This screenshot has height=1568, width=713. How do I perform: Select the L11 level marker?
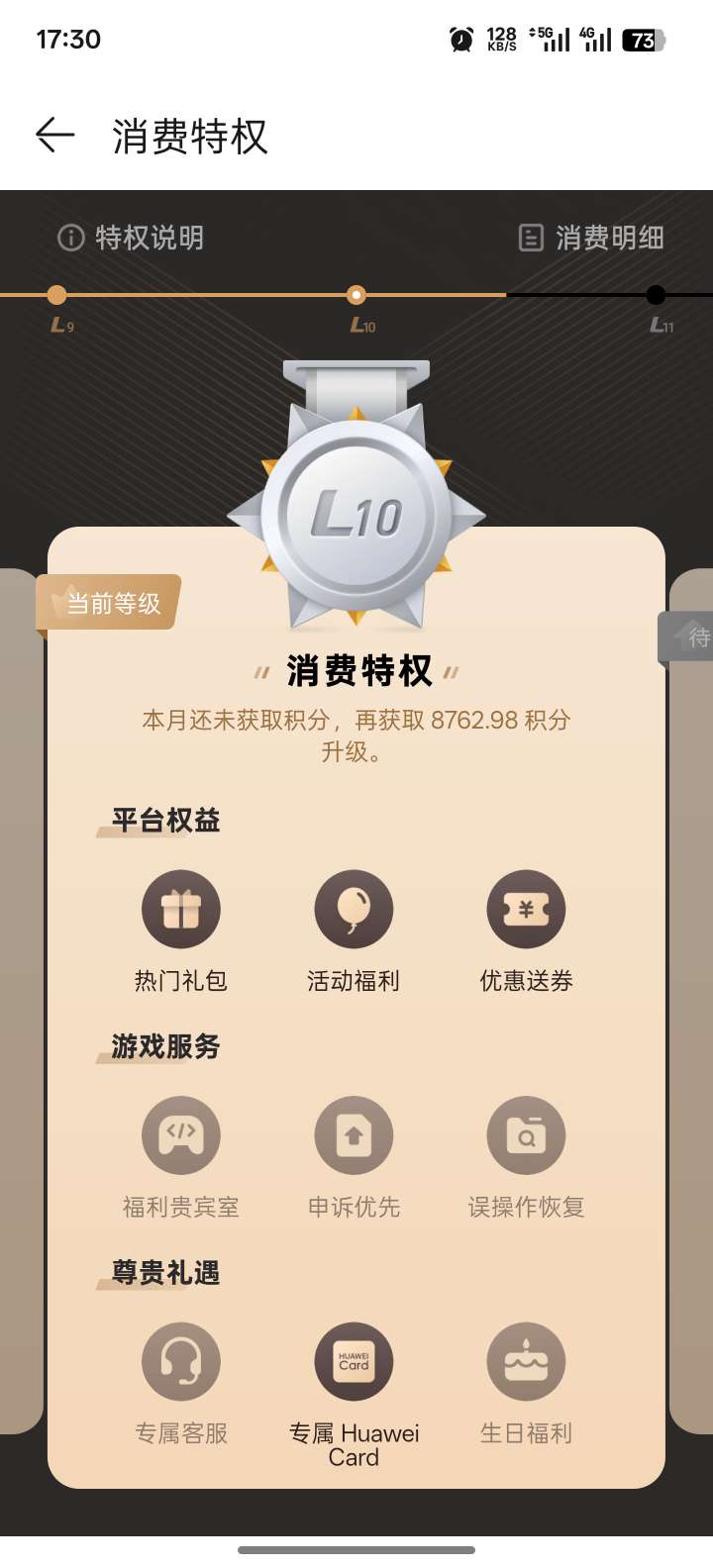656,295
